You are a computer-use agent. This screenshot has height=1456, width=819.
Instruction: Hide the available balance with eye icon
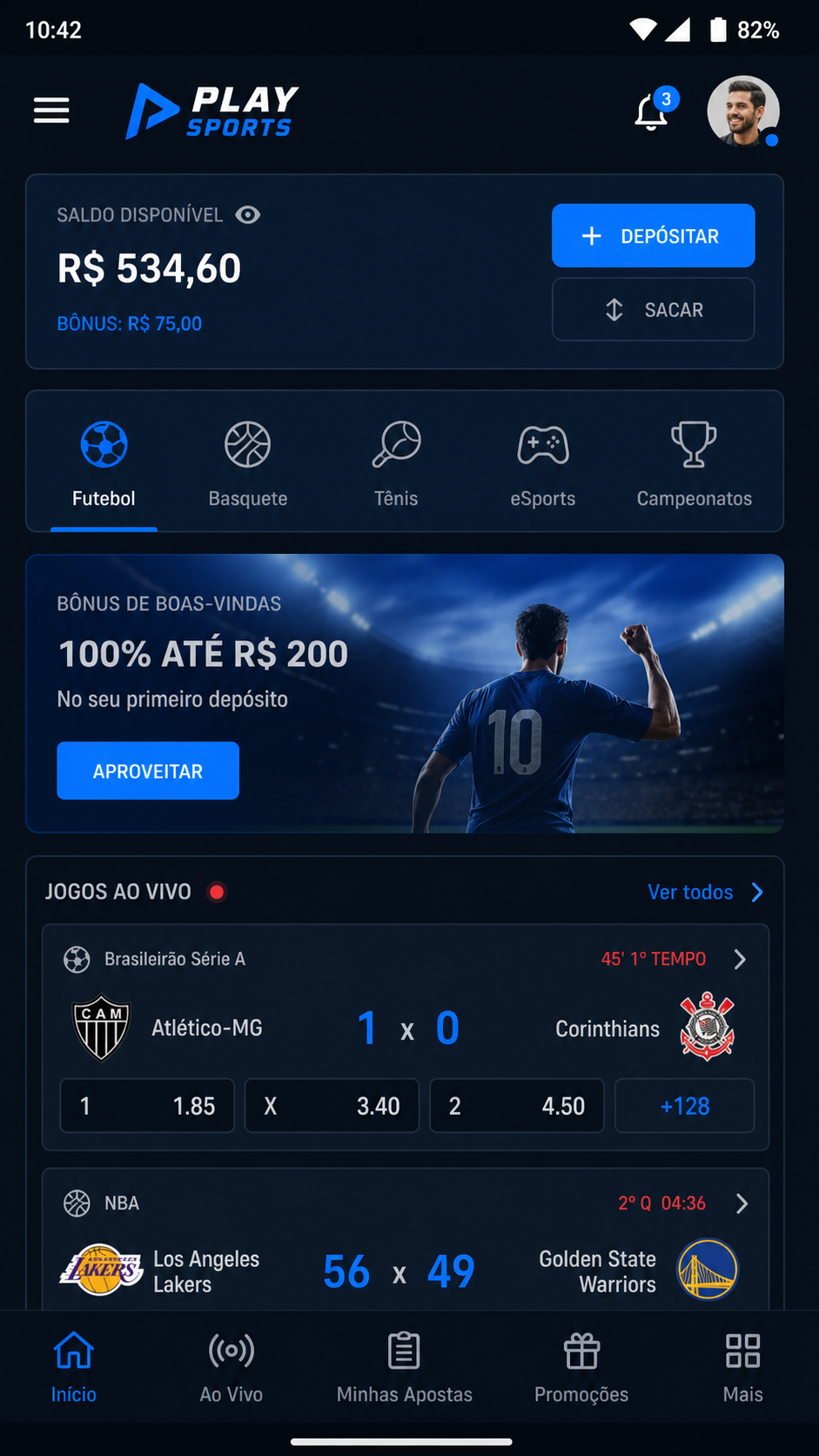tap(248, 215)
